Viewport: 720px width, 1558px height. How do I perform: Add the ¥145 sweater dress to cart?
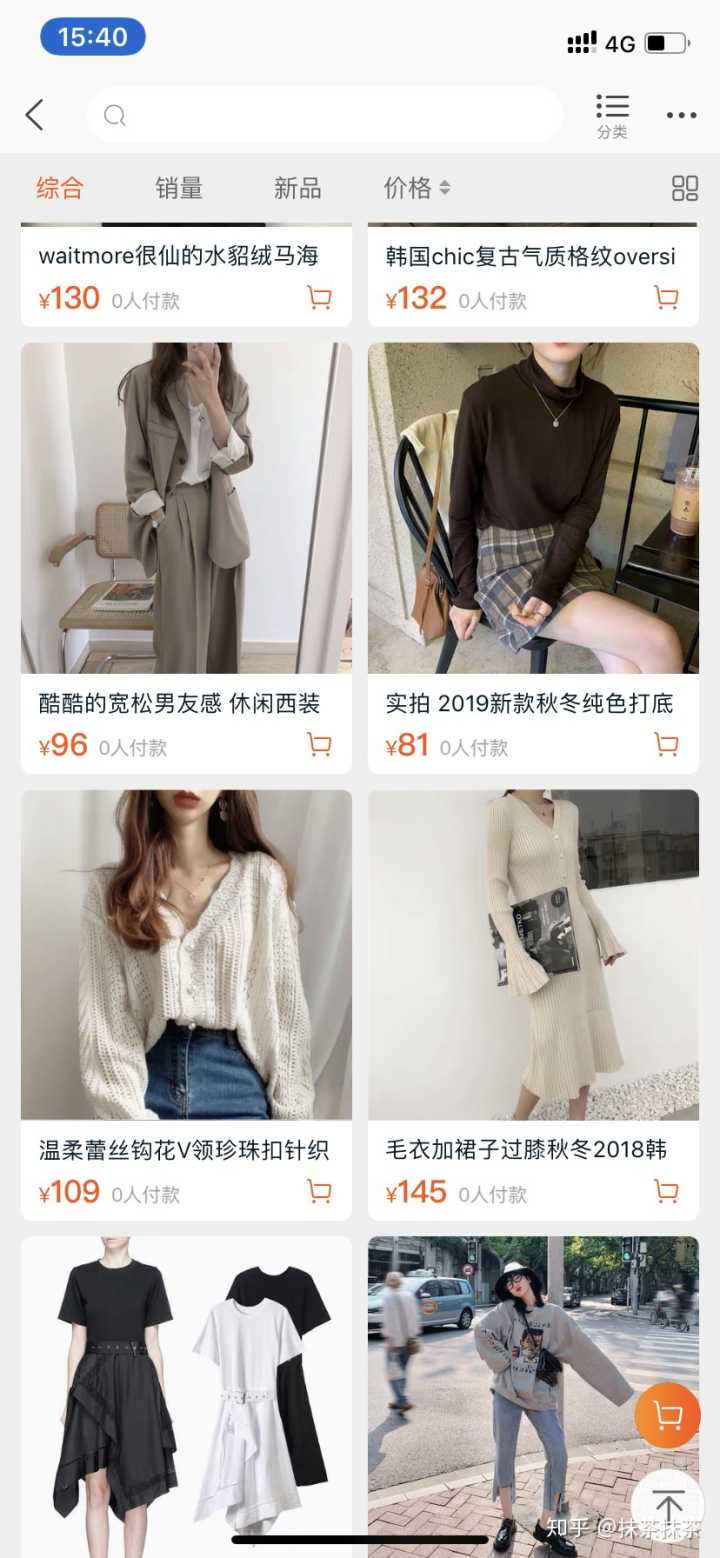pos(666,1192)
